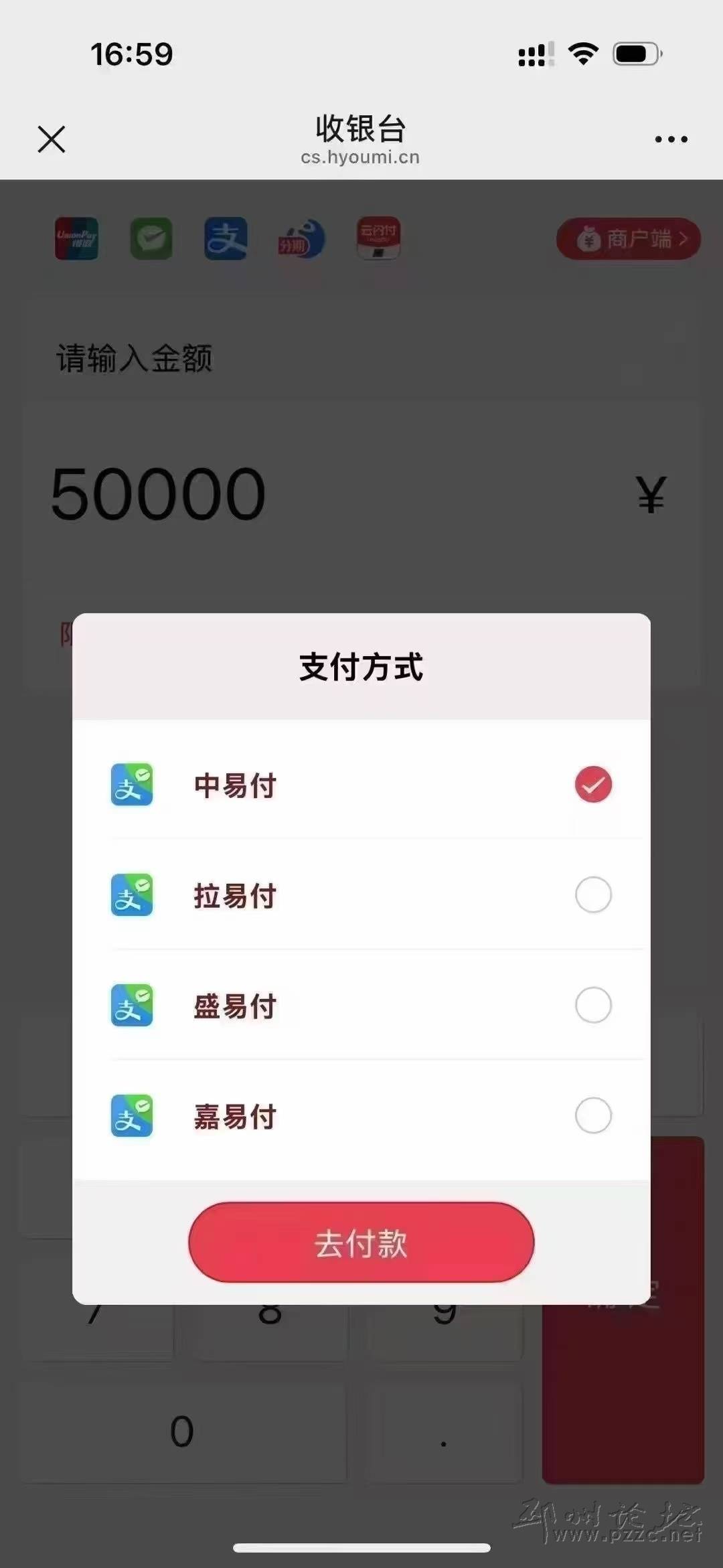Select 中易付 payment method
The height and width of the screenshot is (1568, 723).
point(593,784)
